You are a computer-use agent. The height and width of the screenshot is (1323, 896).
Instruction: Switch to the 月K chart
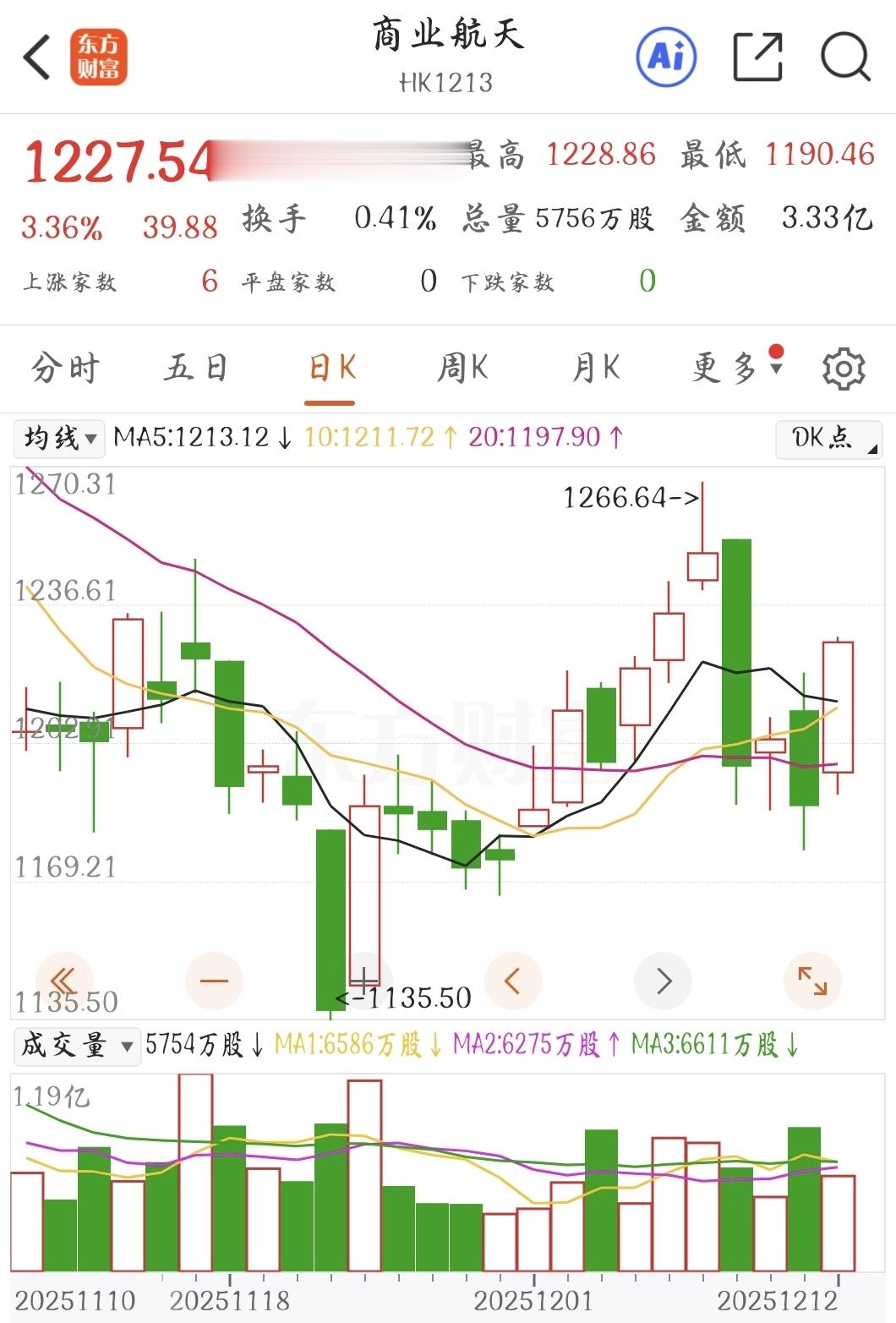click(596, 369)
